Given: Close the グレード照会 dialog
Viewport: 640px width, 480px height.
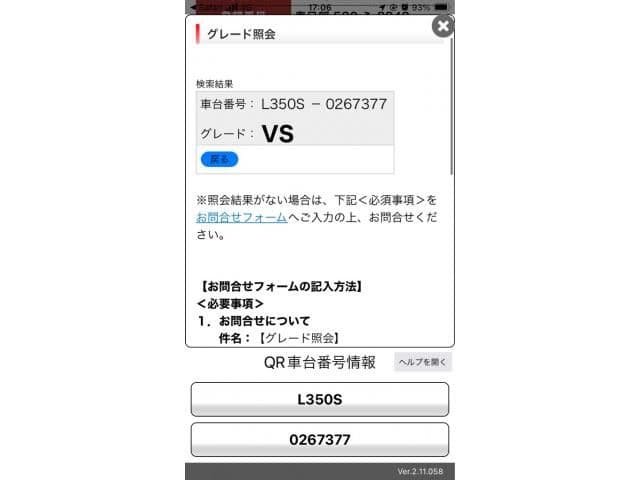Looking at the screenshot, I should coord(442,26).
